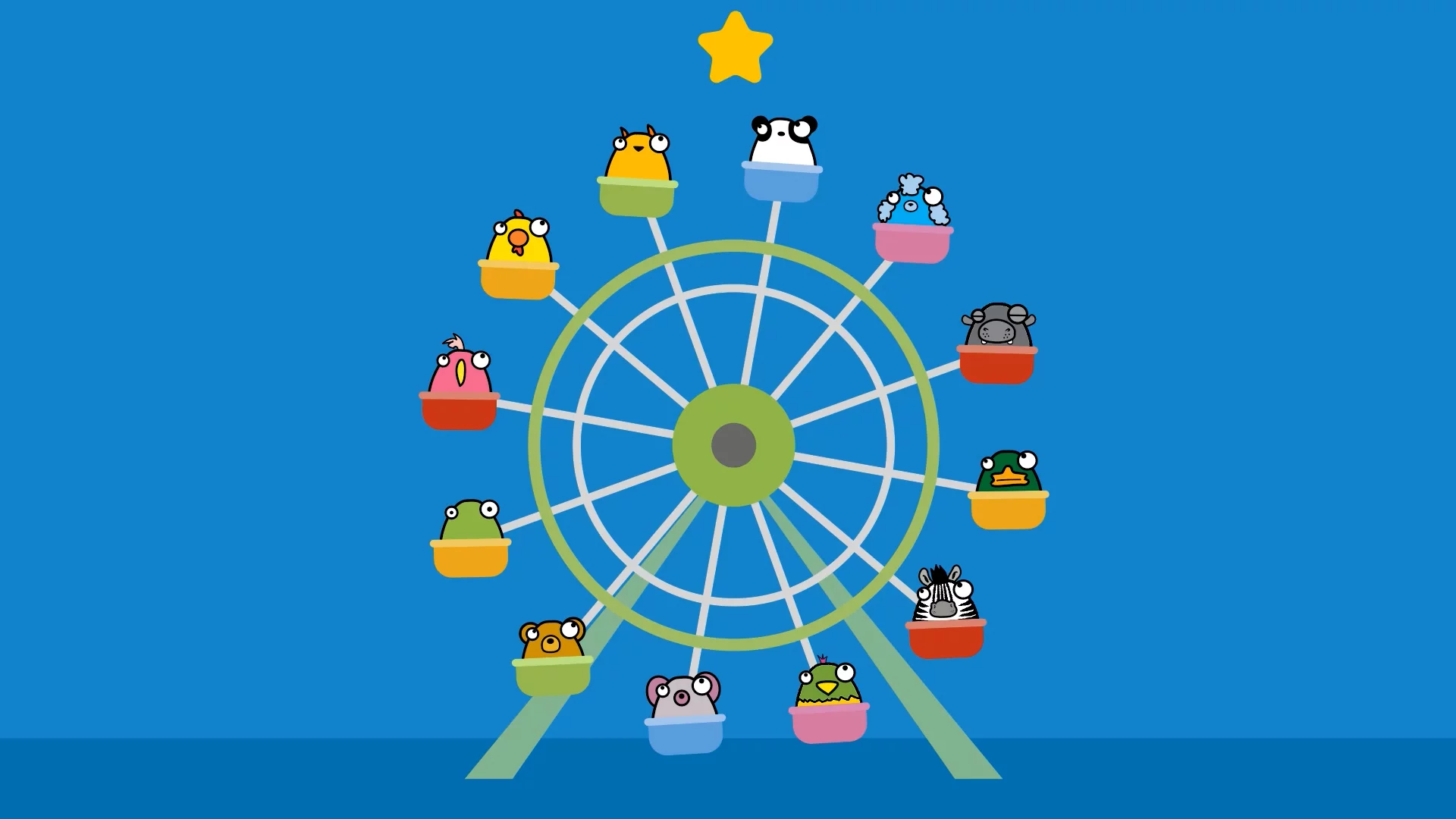Tap the green duck in the orange gondola
Screen dimensions: 1456x819
point(1009,472)
